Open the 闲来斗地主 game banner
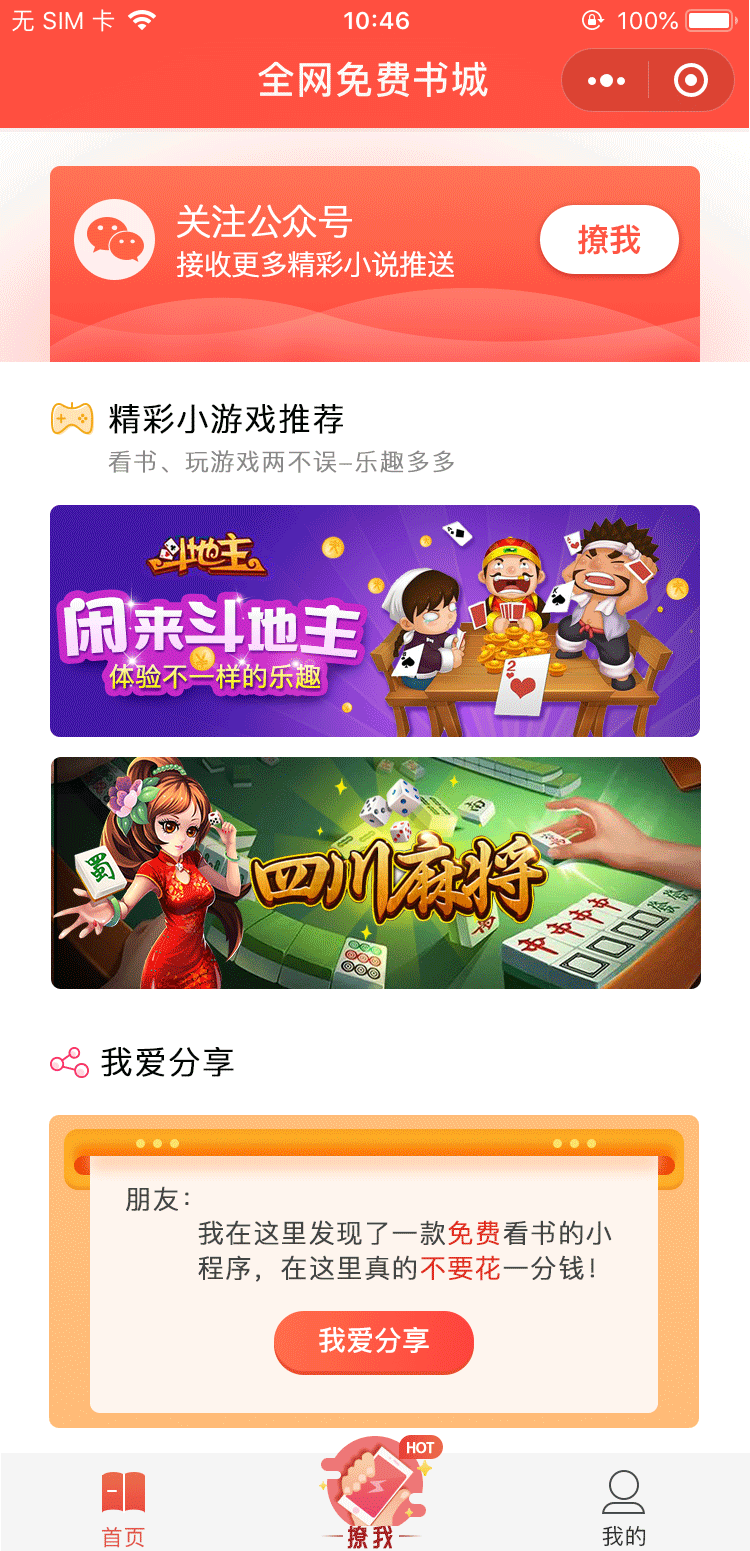 coord(375,621)
